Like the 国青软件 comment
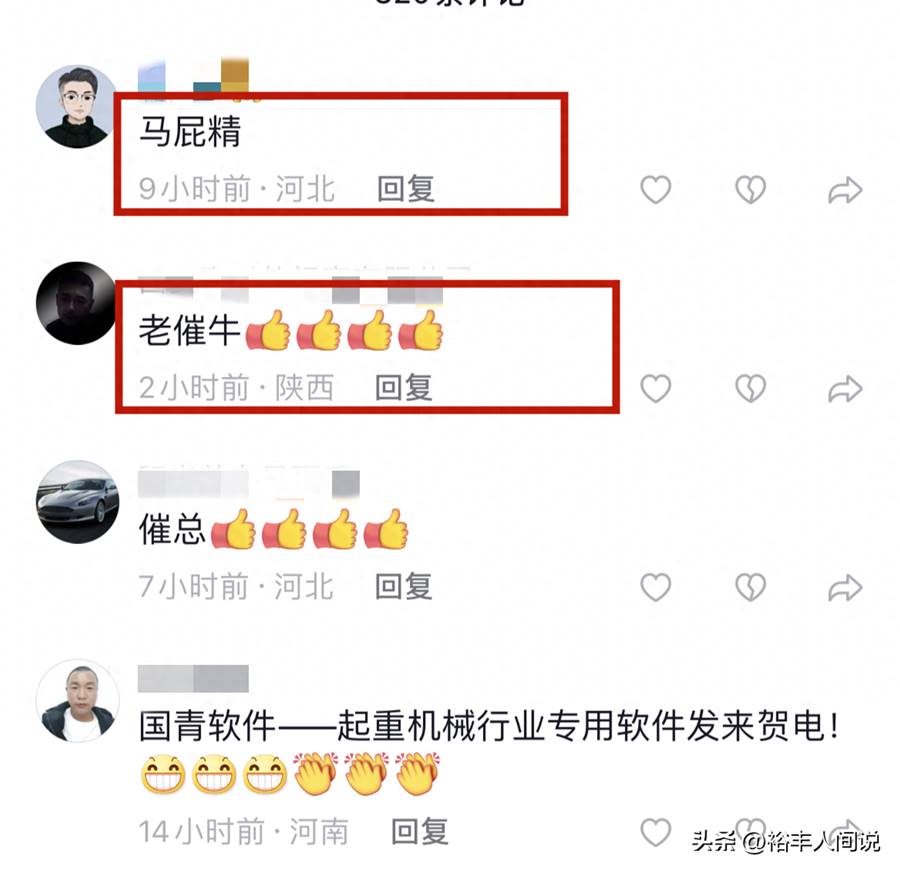The width and height of the screenshot is (900, 872). 656,831
